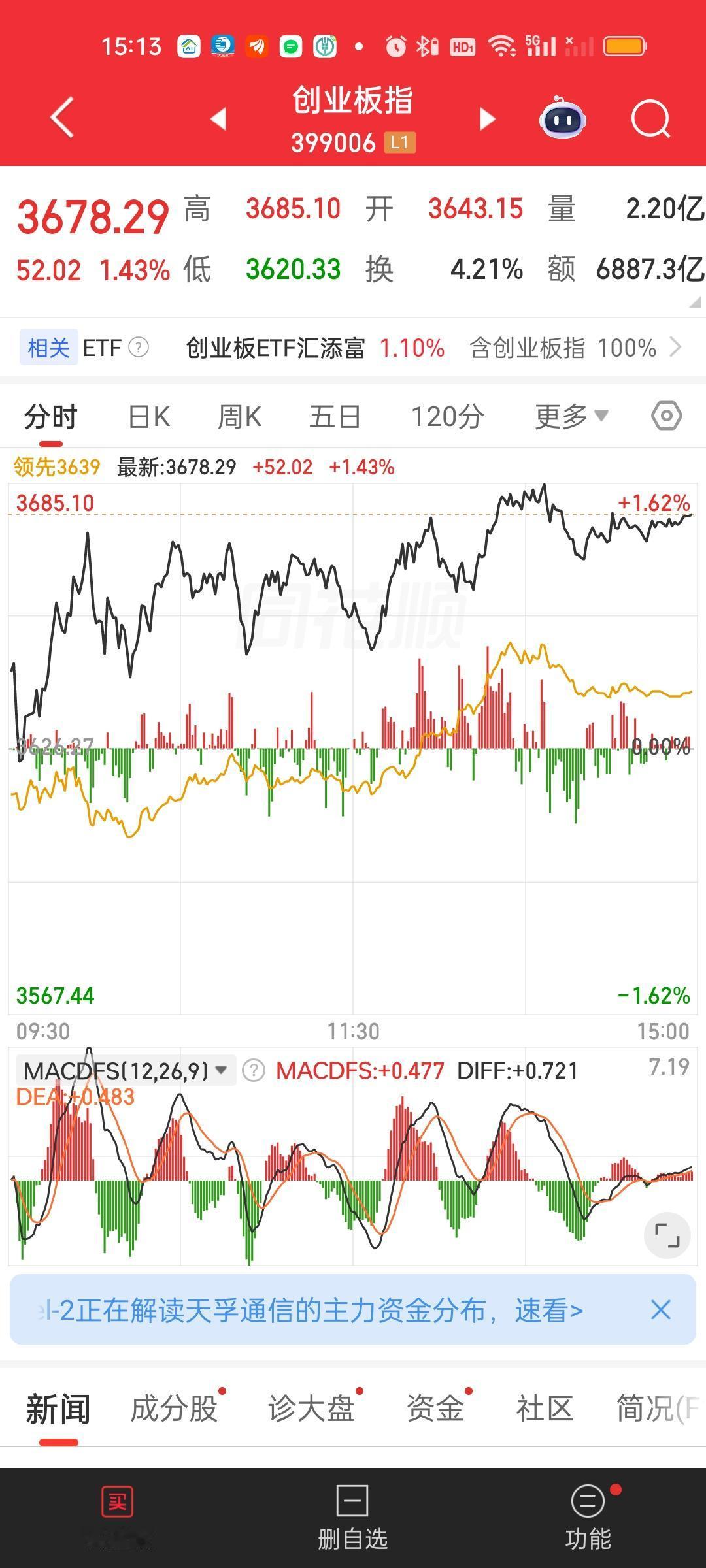View the 五日 chart
The image size is (706, 1568).
click(335, 417)
